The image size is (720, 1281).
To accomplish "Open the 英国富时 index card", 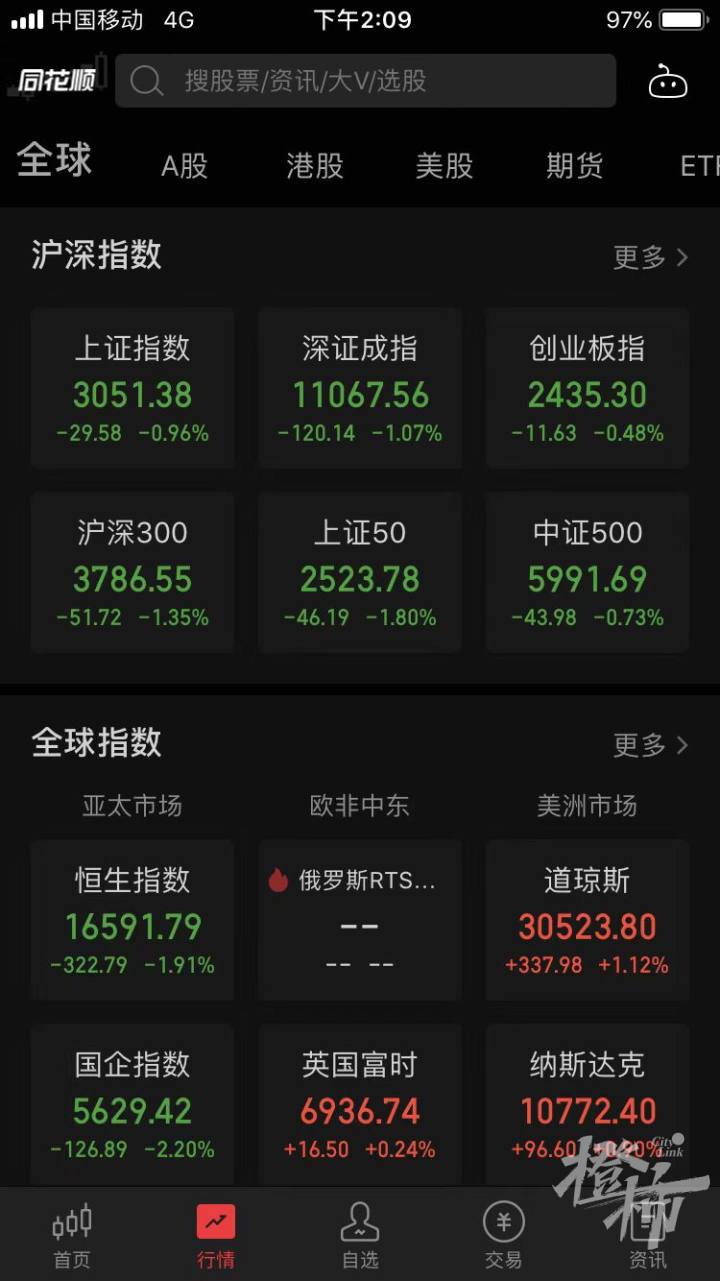I will 360,1104.
